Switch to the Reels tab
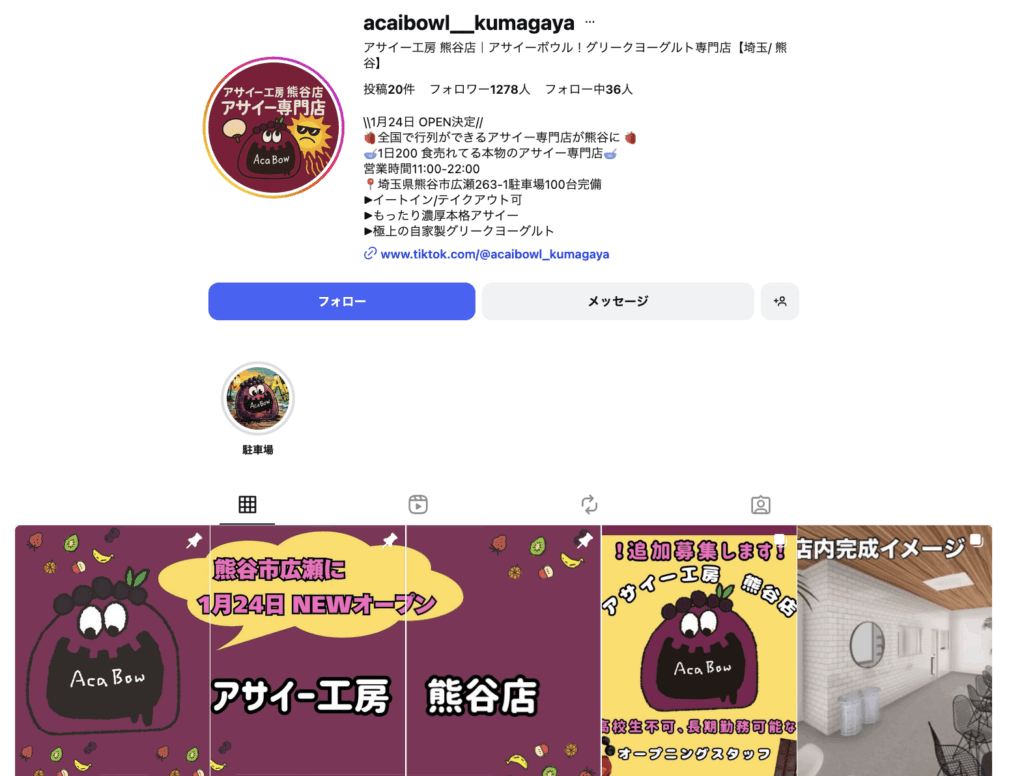The image size is (1024, 776). pyautogui.click(x=418, y=504)
